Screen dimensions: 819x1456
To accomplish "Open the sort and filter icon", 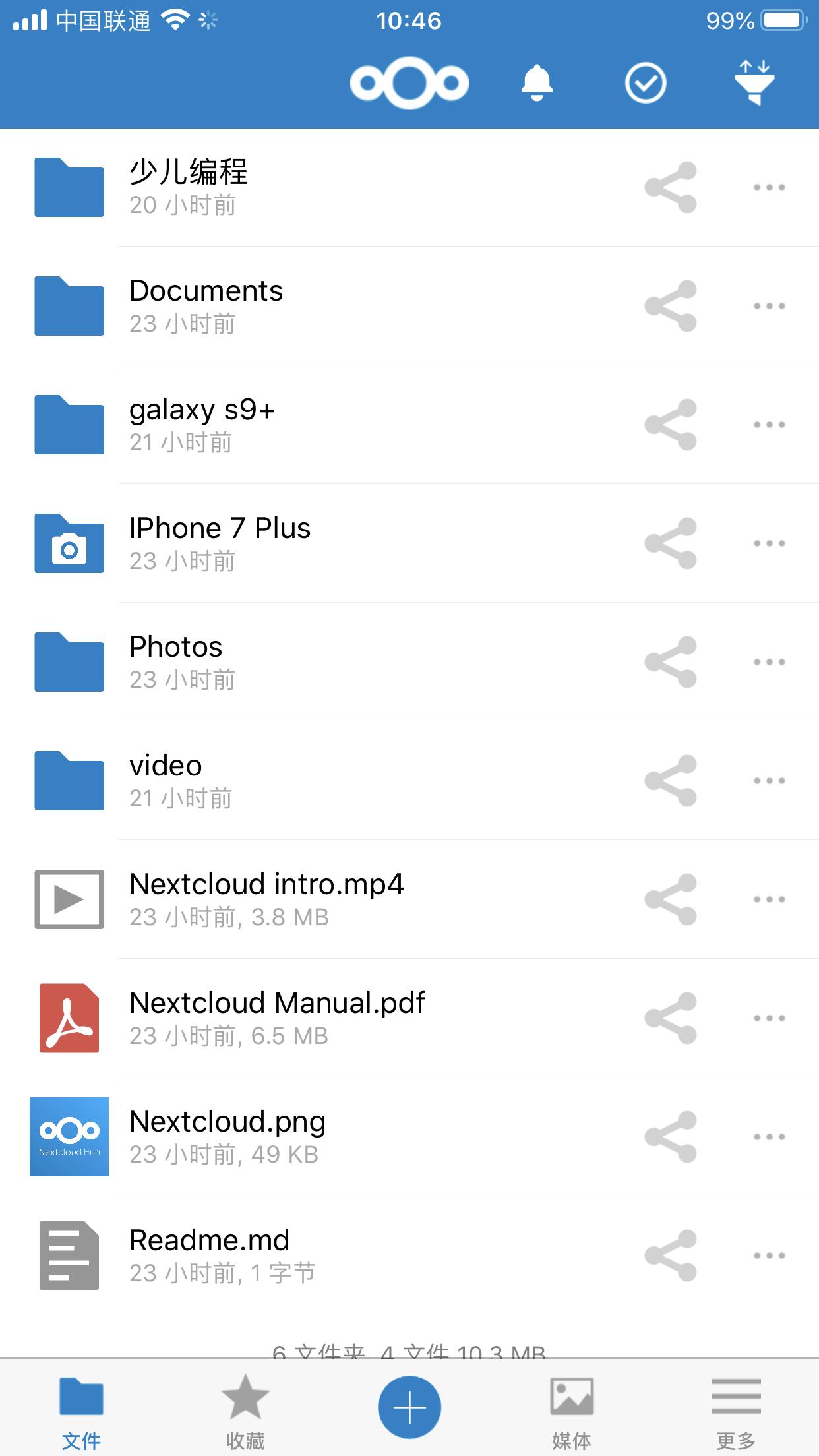I will click(x=754, y=83).
